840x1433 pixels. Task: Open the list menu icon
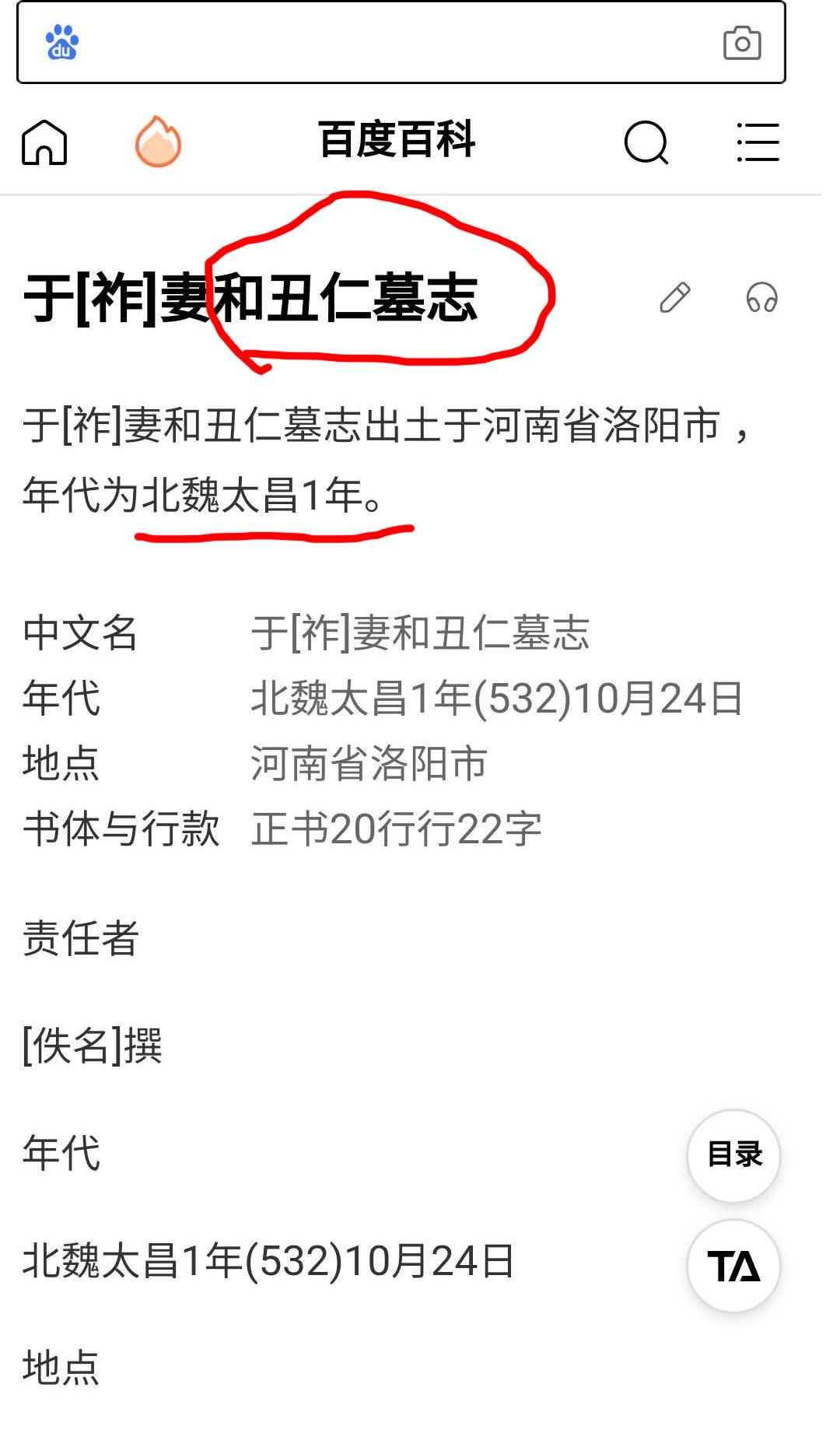point(758,142)
